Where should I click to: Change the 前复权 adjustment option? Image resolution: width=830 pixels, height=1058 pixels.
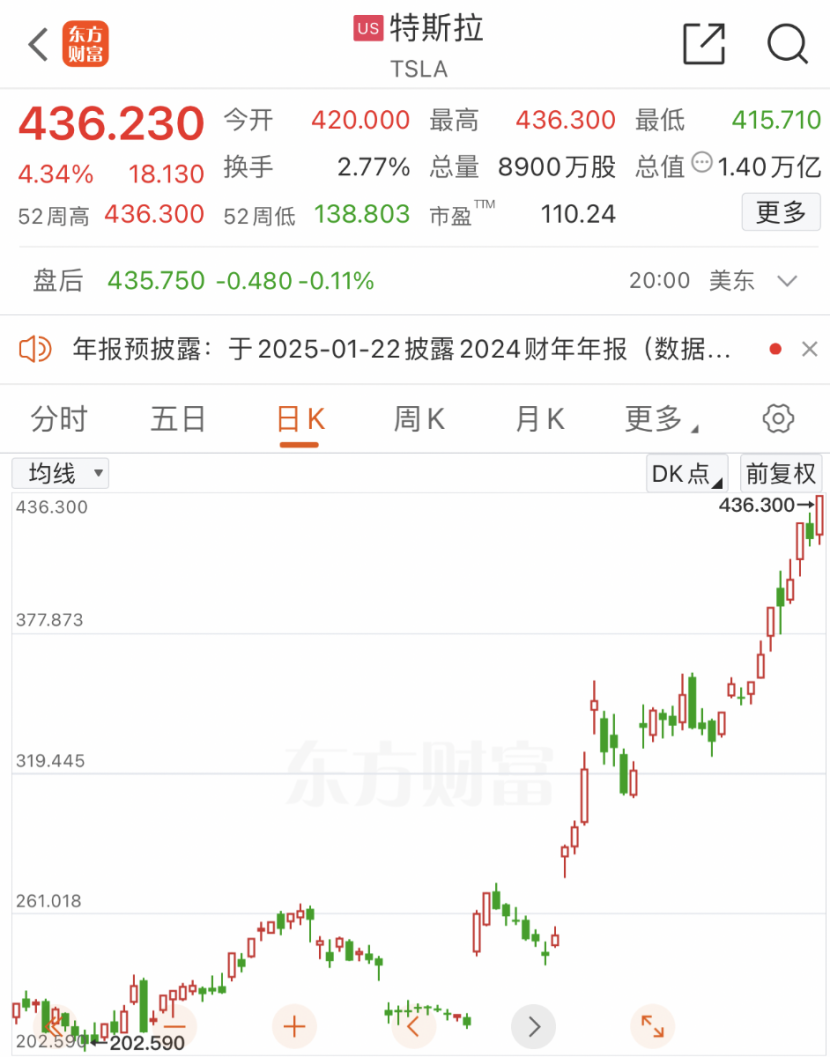pos(780,473)
